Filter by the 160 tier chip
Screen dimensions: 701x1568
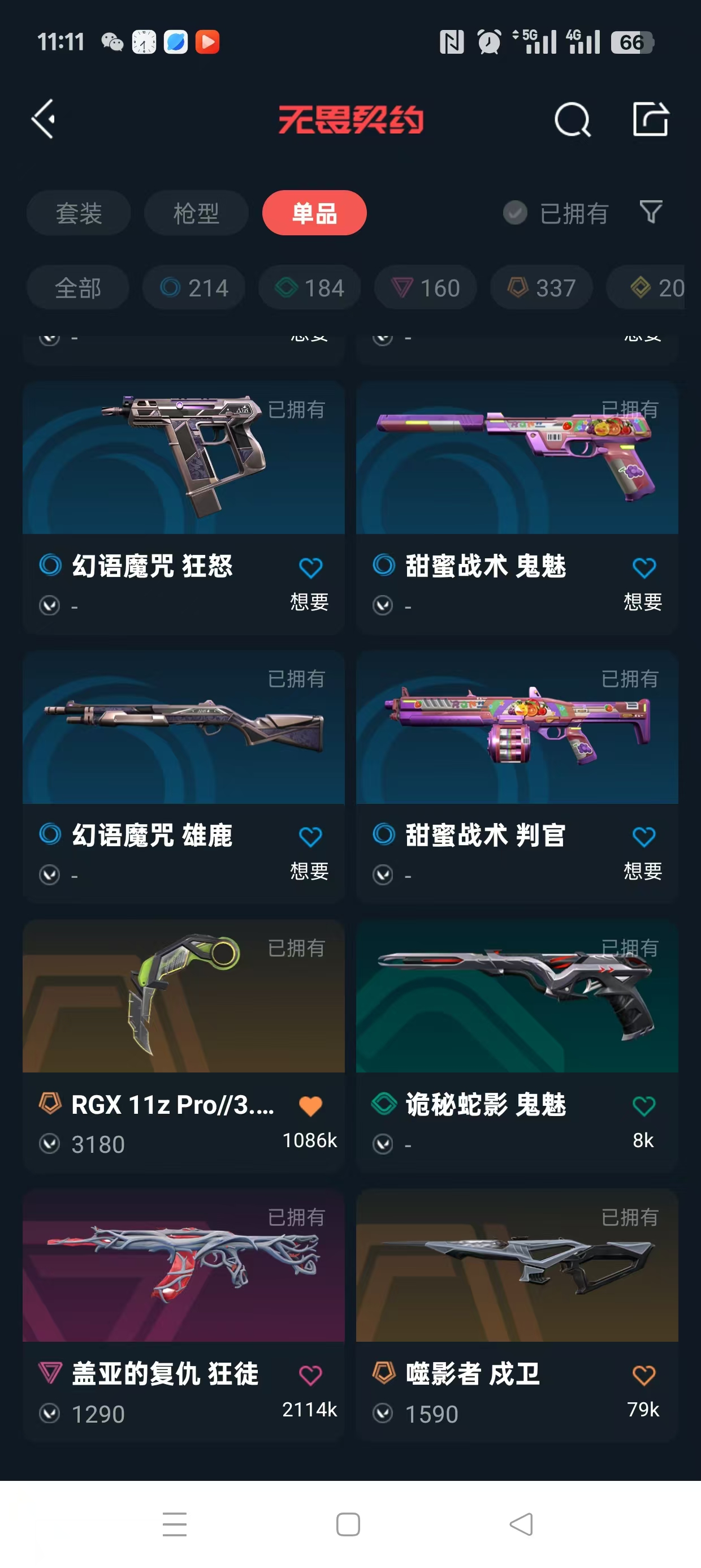point(425,287)
